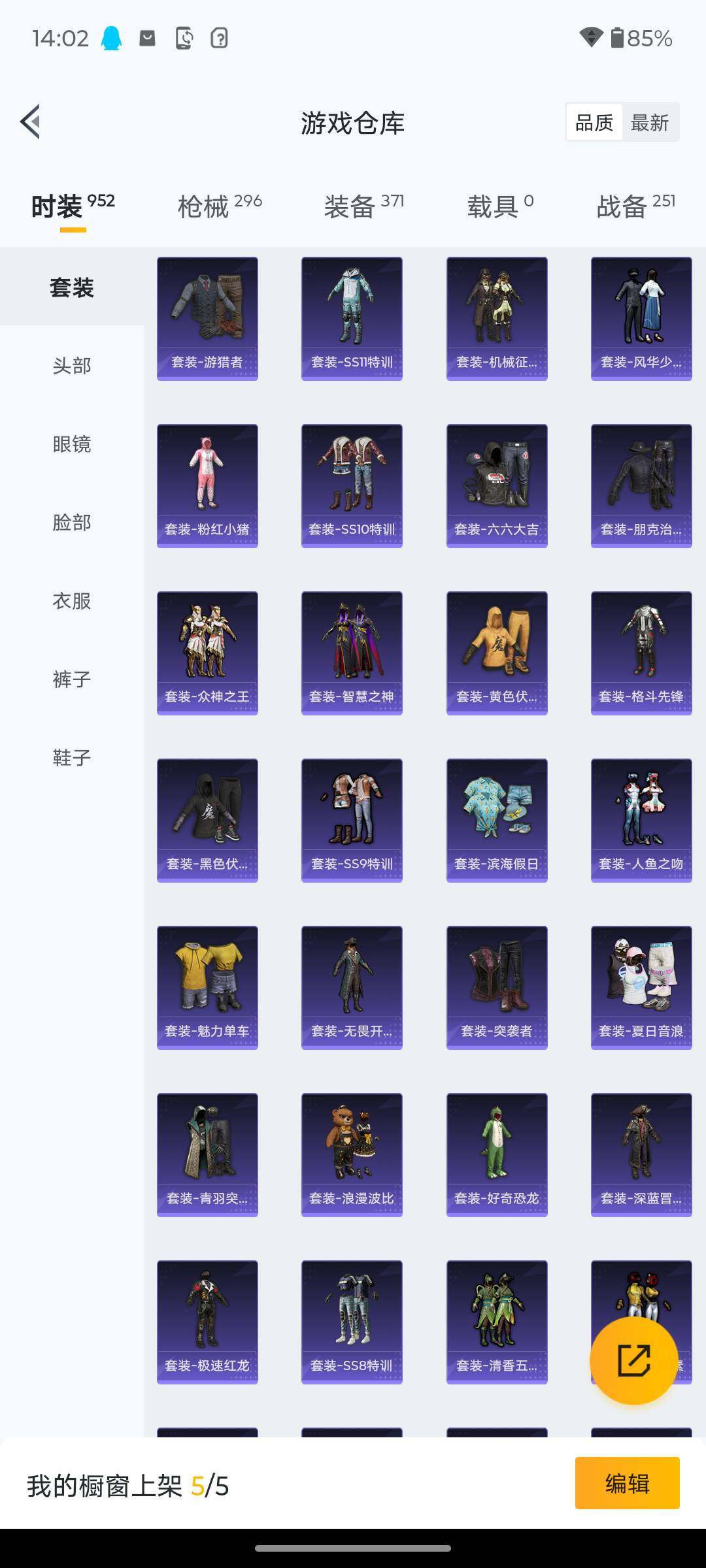The image size is (706, 1568).
Task: Select the 眼镜 category
Action: coord(72,444)
